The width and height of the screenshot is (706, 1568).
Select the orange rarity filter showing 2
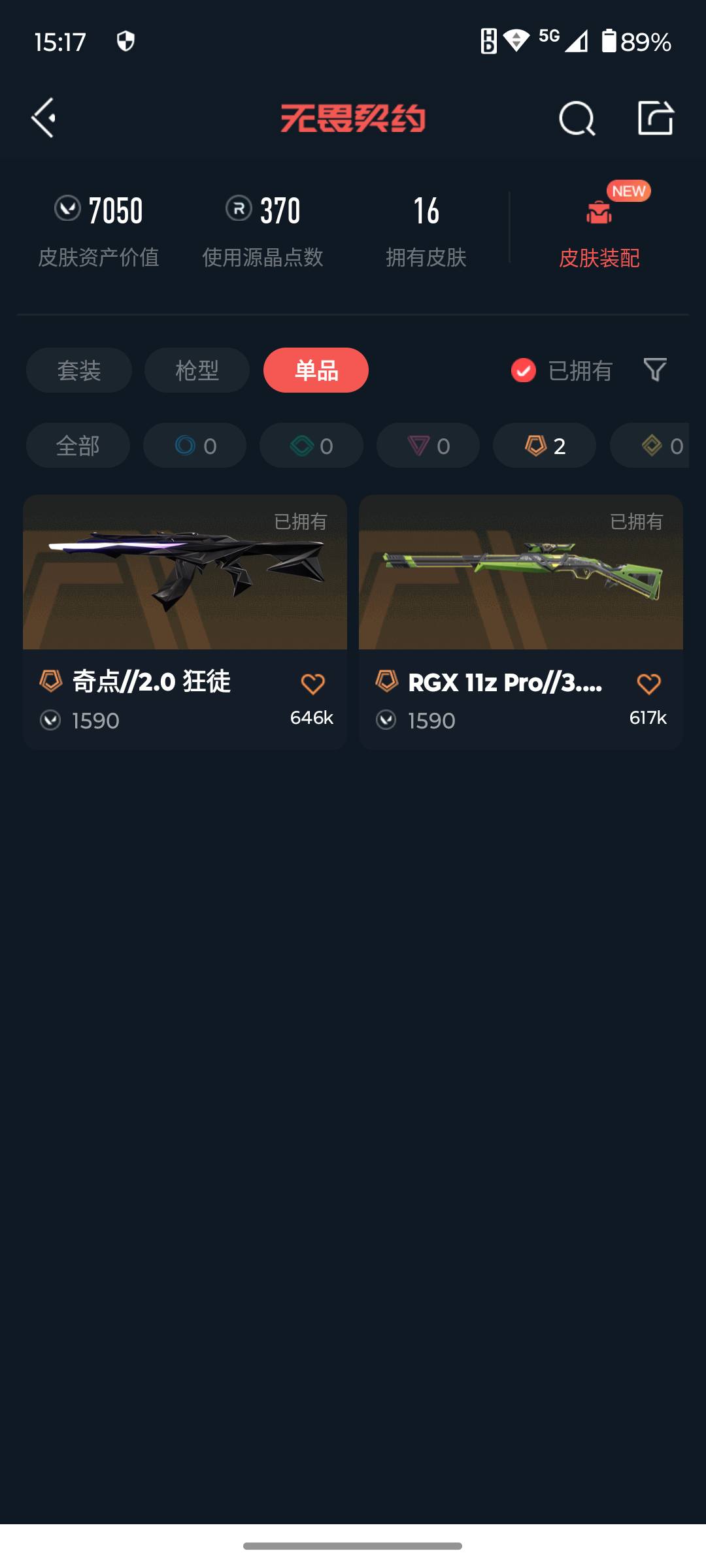click(x=543, y=446)
